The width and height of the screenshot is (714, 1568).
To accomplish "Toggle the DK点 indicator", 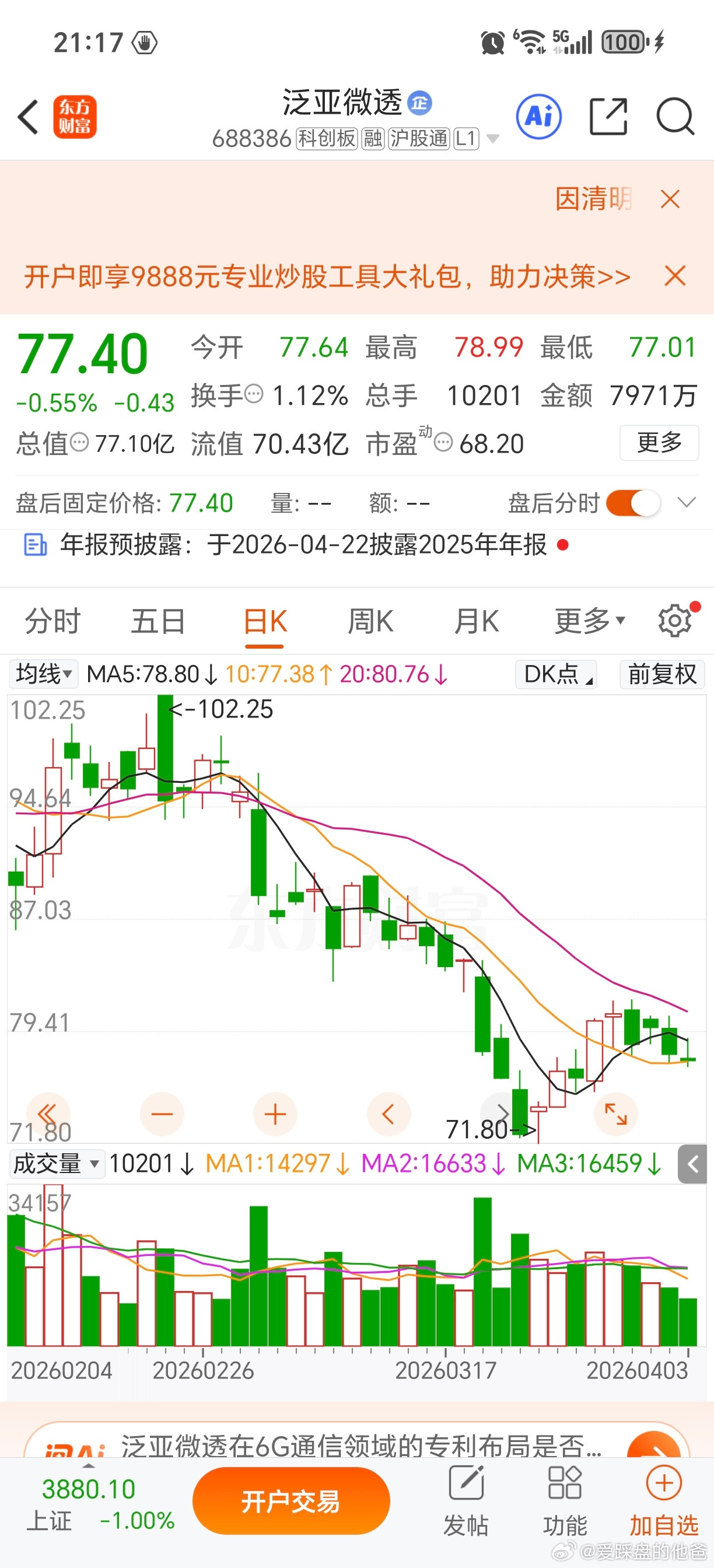I will point(555,674).
